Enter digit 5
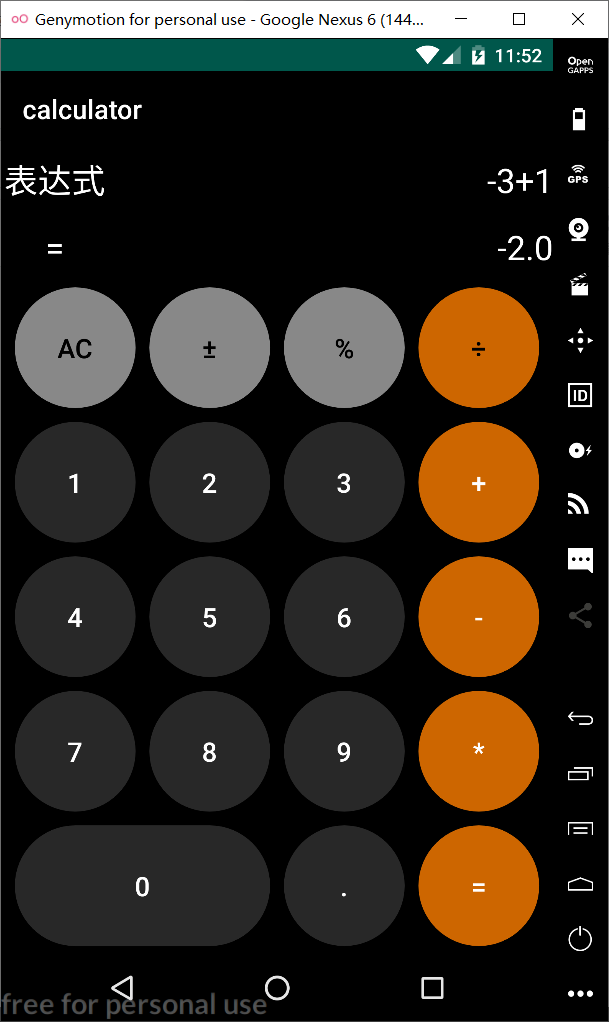This screenshot has width=609, height=1022. coord(209,617)
